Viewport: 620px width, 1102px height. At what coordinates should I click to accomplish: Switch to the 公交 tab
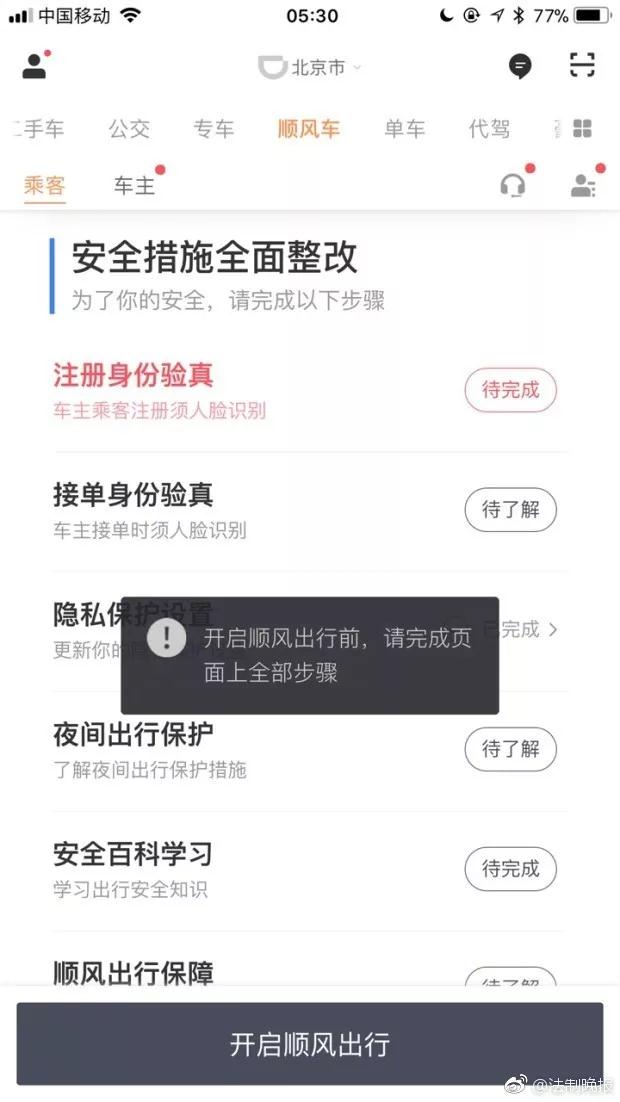129,129
